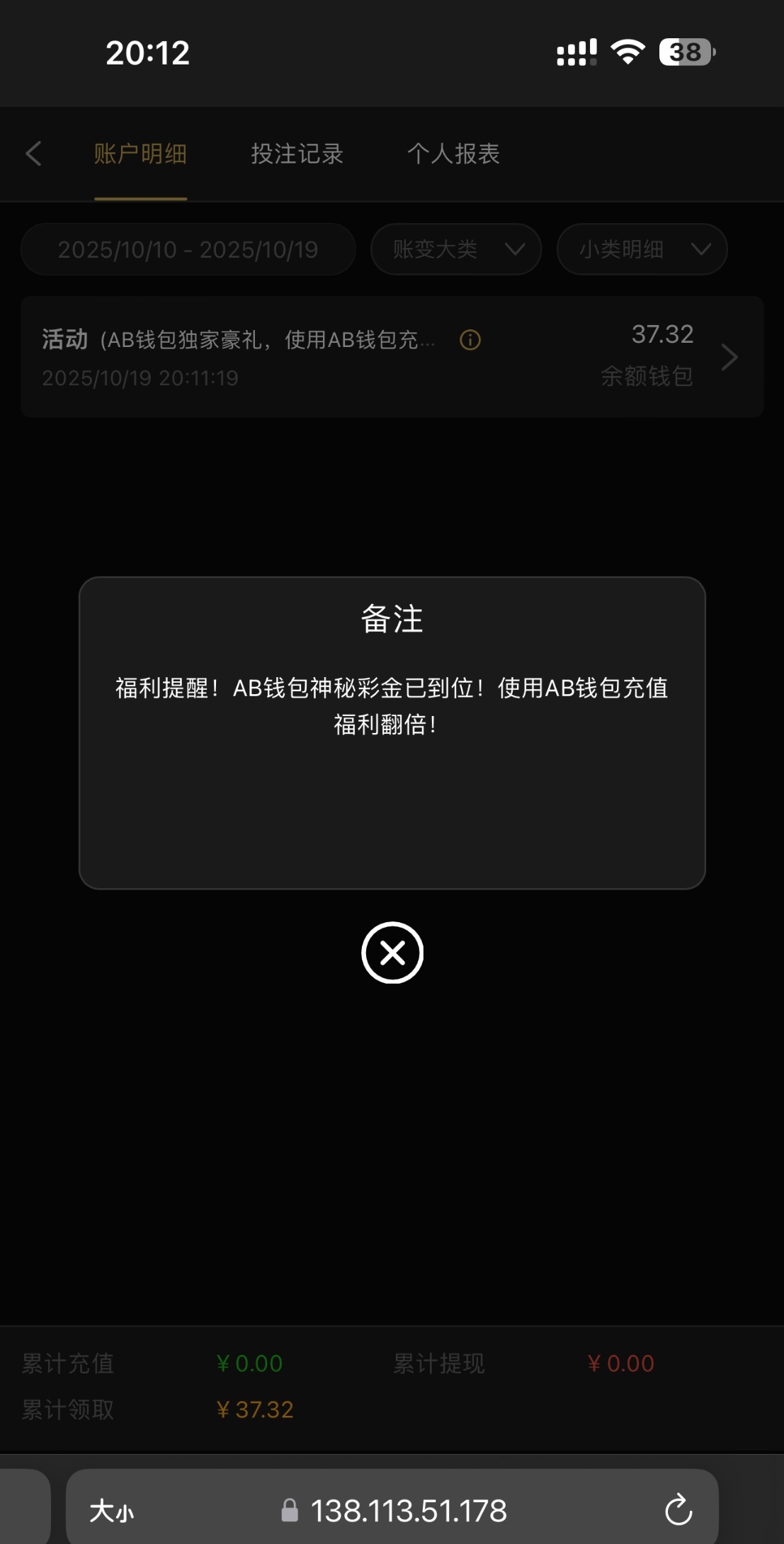
Task: Open the browser text size menu 大小
Action: (x=112, y=1511)
